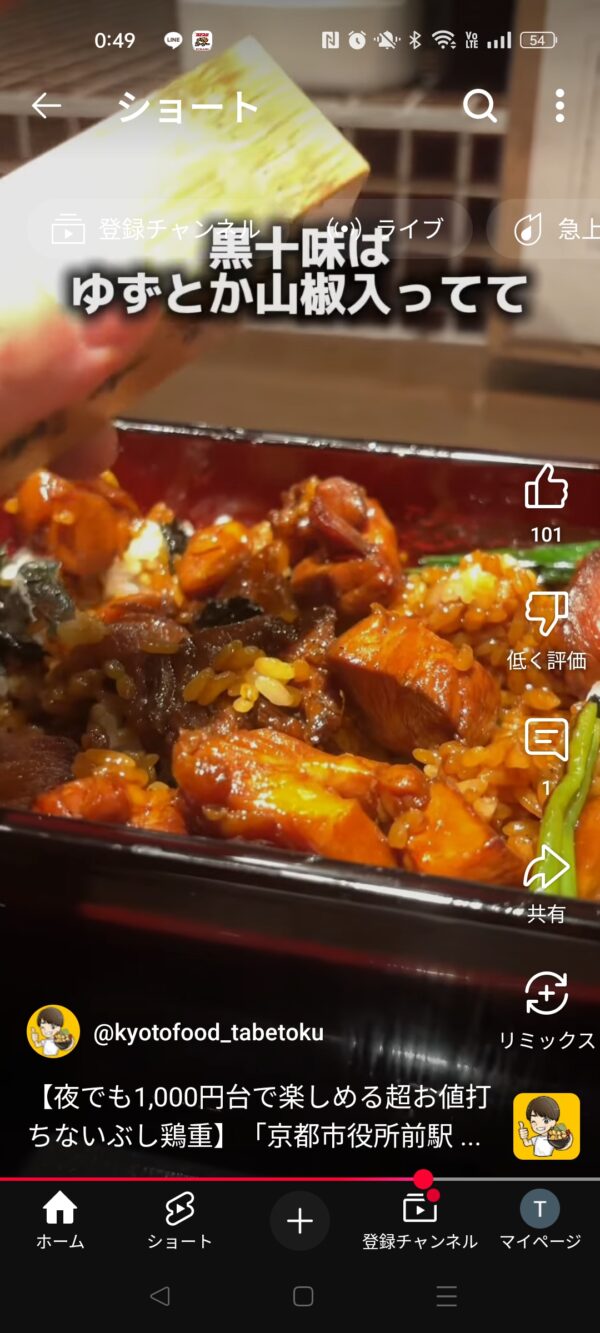The height and width of the screenshot is (1333, 600).
Task: Go back from the Shorts player
Action: coord(46,106)
